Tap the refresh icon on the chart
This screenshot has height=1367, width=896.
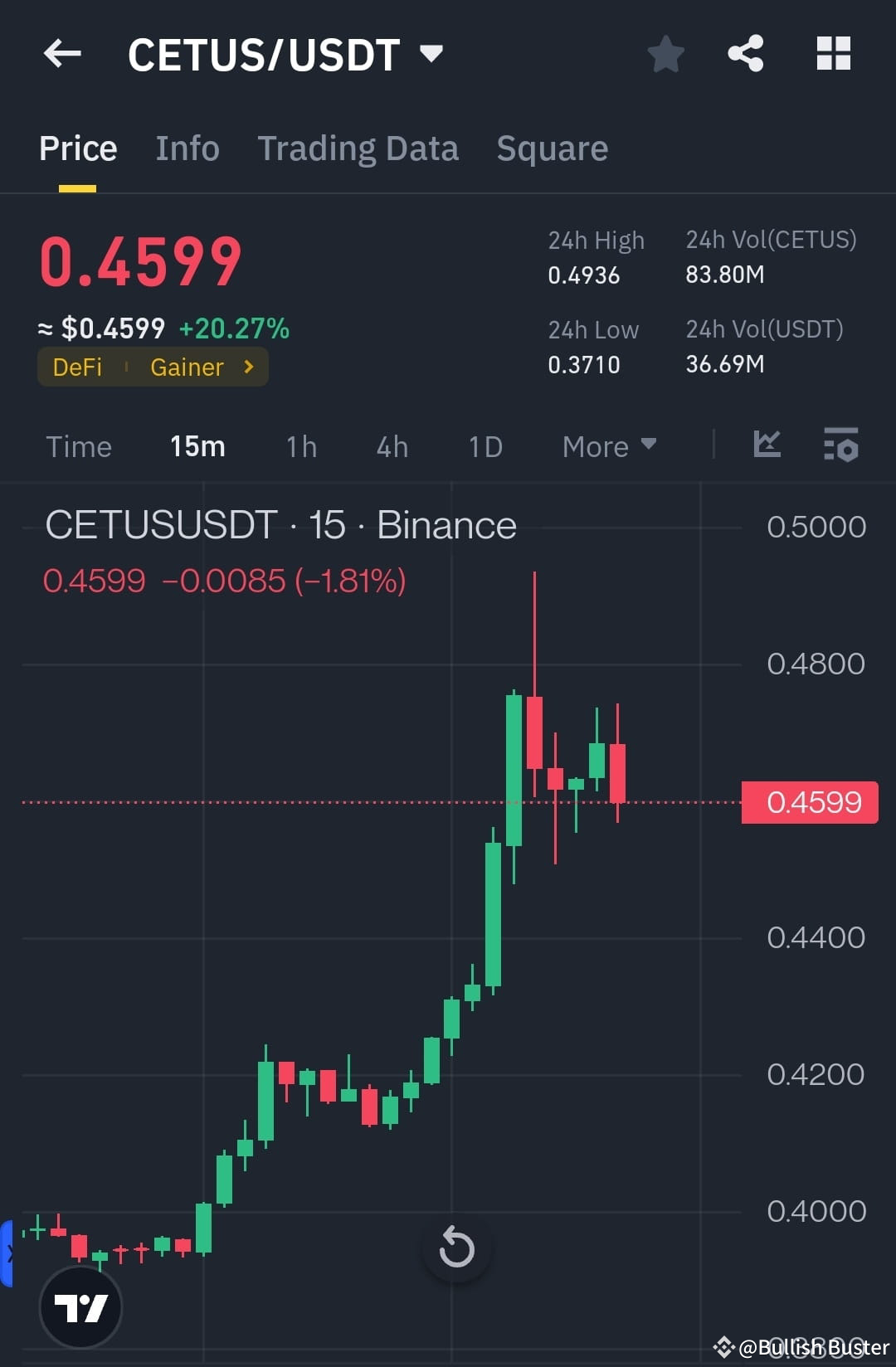[x=455, y=1248]
